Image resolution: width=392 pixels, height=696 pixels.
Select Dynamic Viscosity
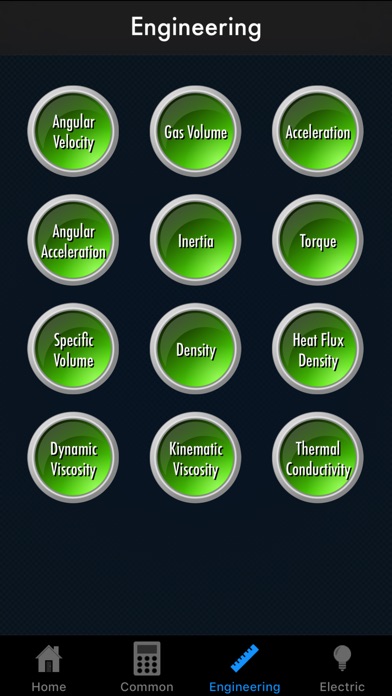click(x=73, y=458)
